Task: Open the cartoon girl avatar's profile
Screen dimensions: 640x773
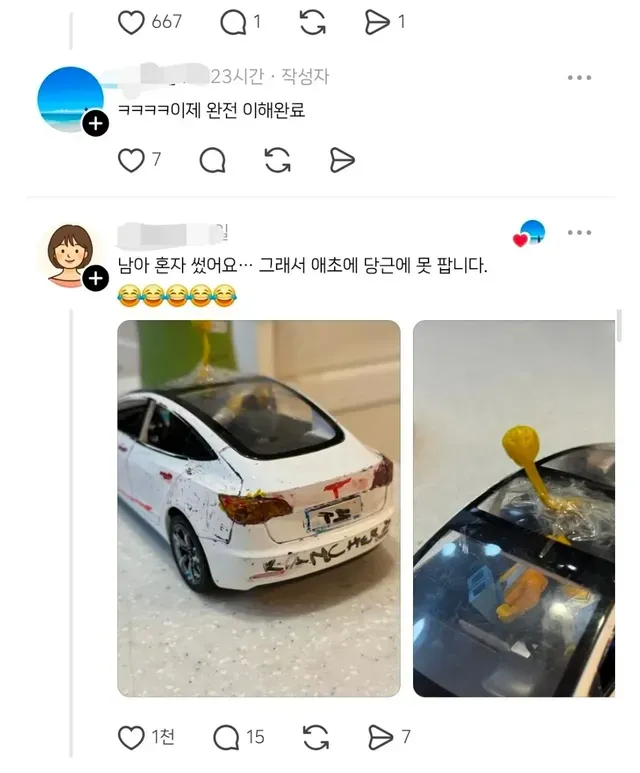Action: coord(70,255)
